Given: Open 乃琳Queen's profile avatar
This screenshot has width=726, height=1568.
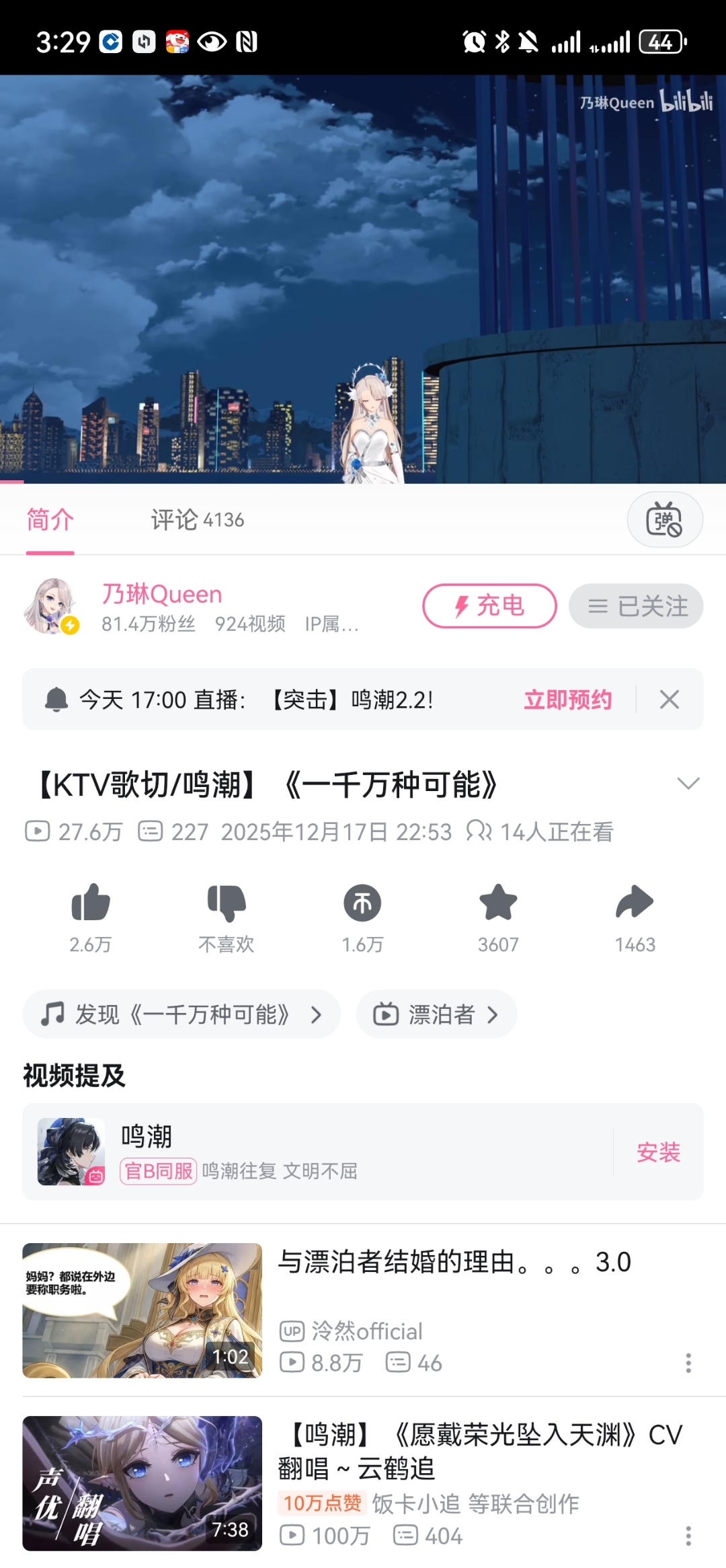Looking at the screenshot, I should (51, 606).
